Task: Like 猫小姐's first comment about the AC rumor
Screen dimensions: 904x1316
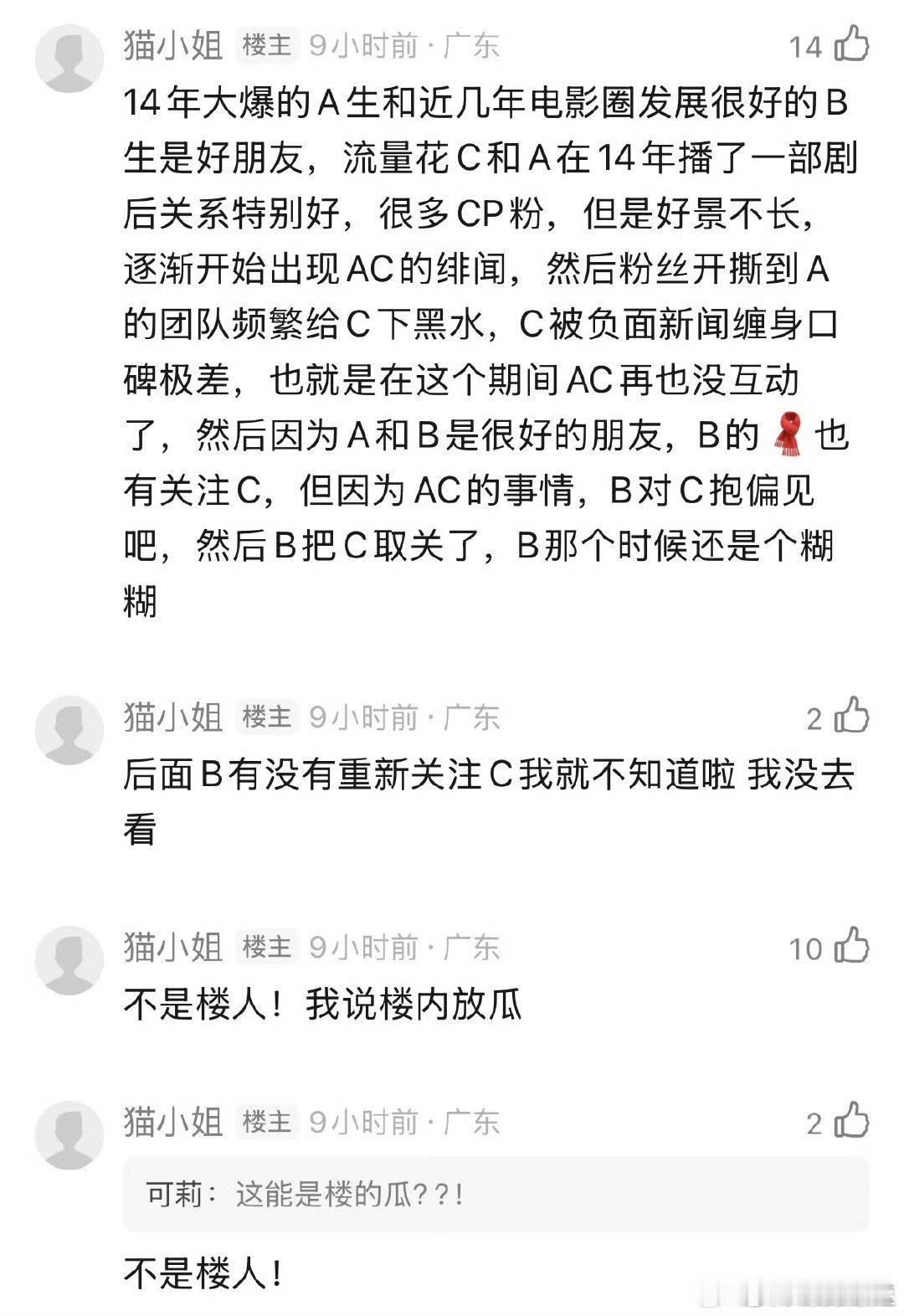Action: [x=853, y=48]
